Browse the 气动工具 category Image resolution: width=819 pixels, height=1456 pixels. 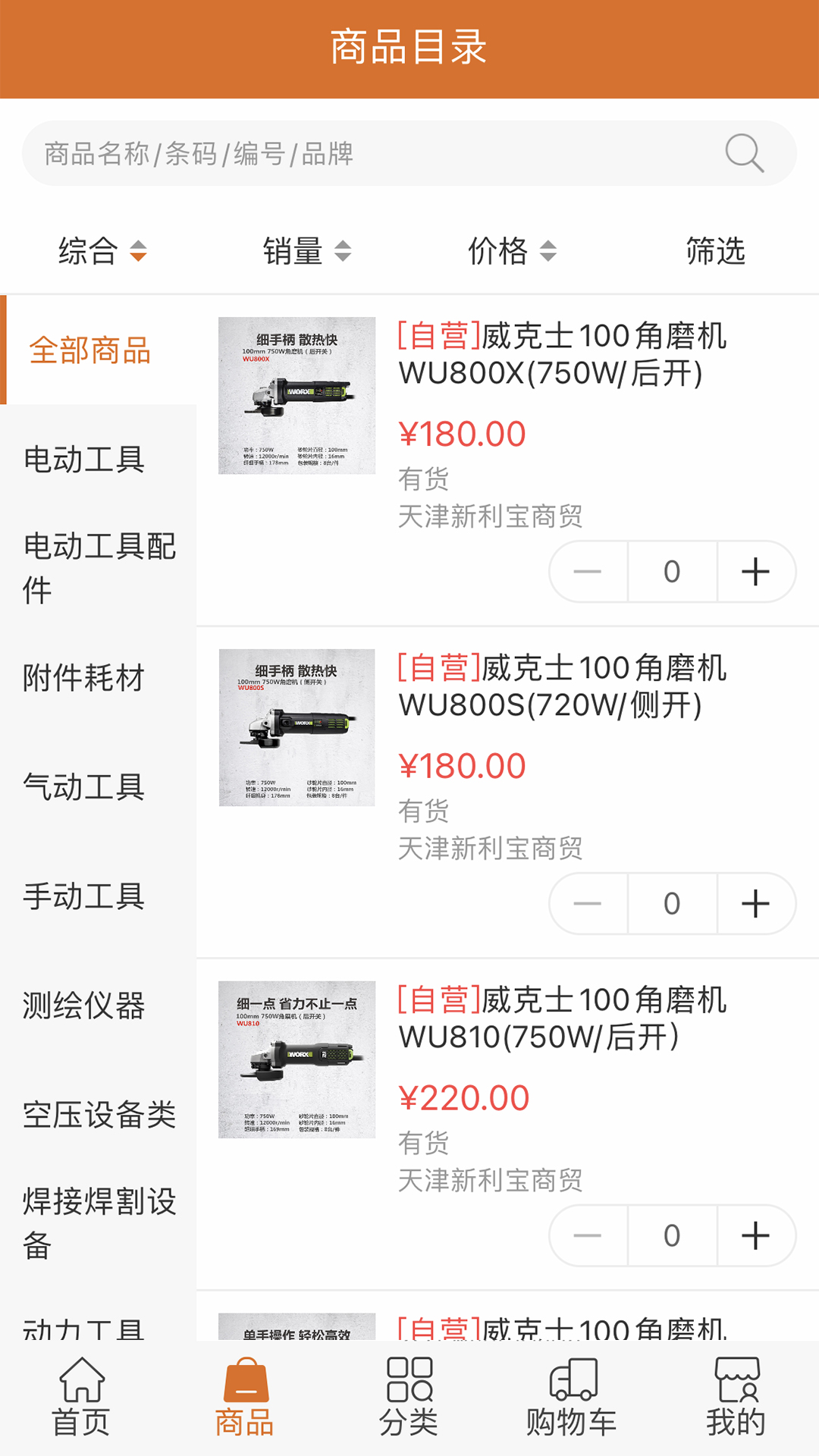point(84,787)
